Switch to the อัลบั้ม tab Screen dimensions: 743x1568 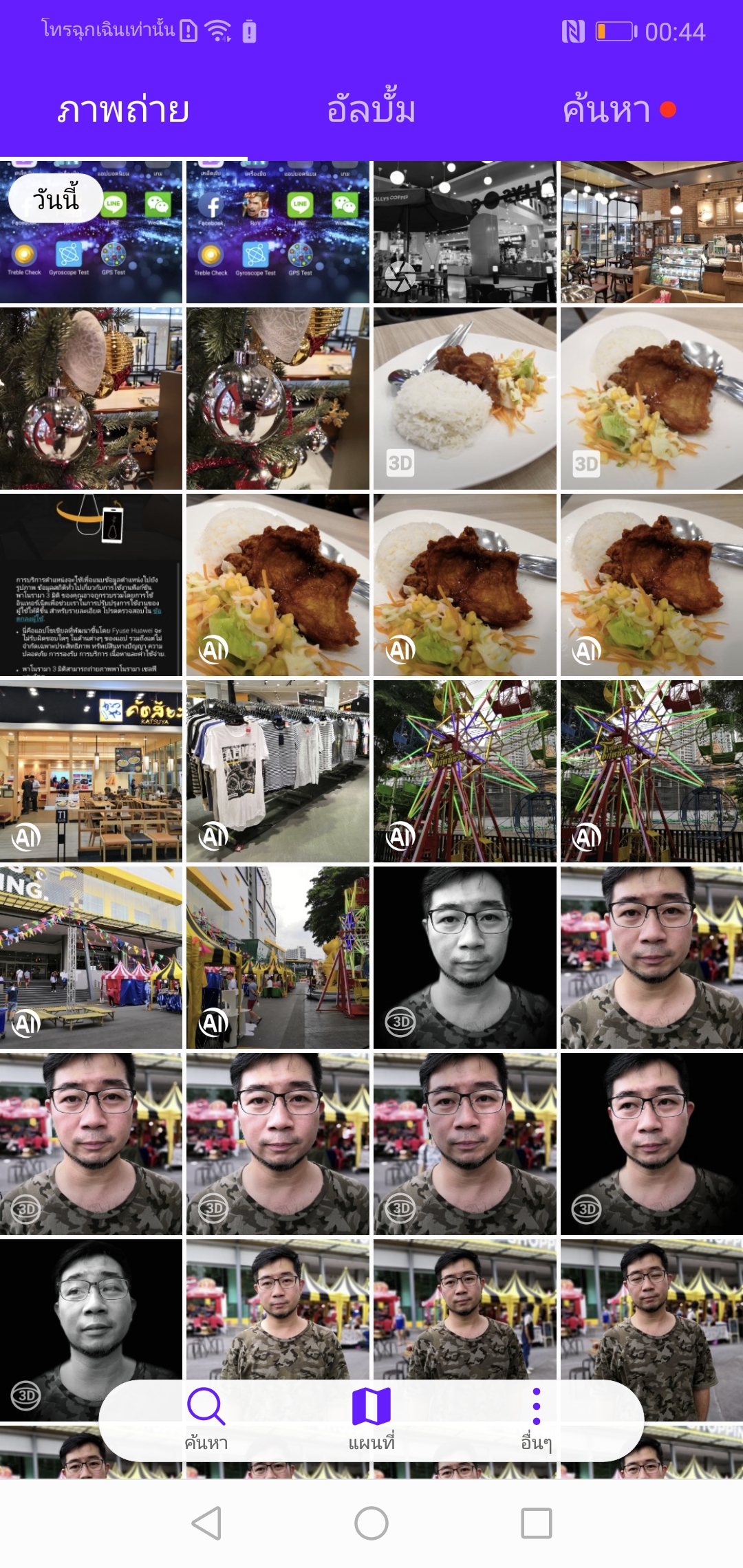coord(371,110)
